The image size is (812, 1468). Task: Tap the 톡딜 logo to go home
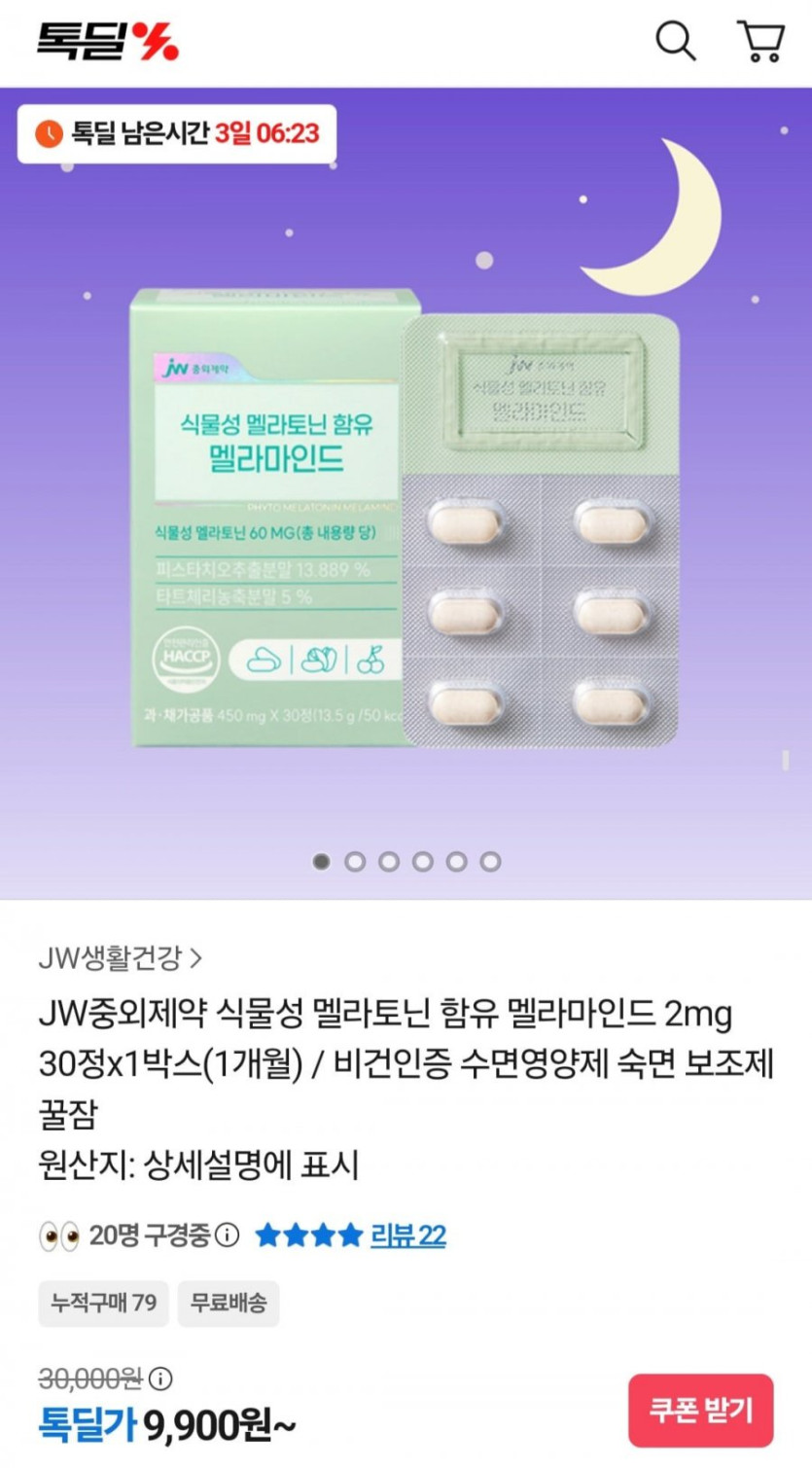click(108, 42)
